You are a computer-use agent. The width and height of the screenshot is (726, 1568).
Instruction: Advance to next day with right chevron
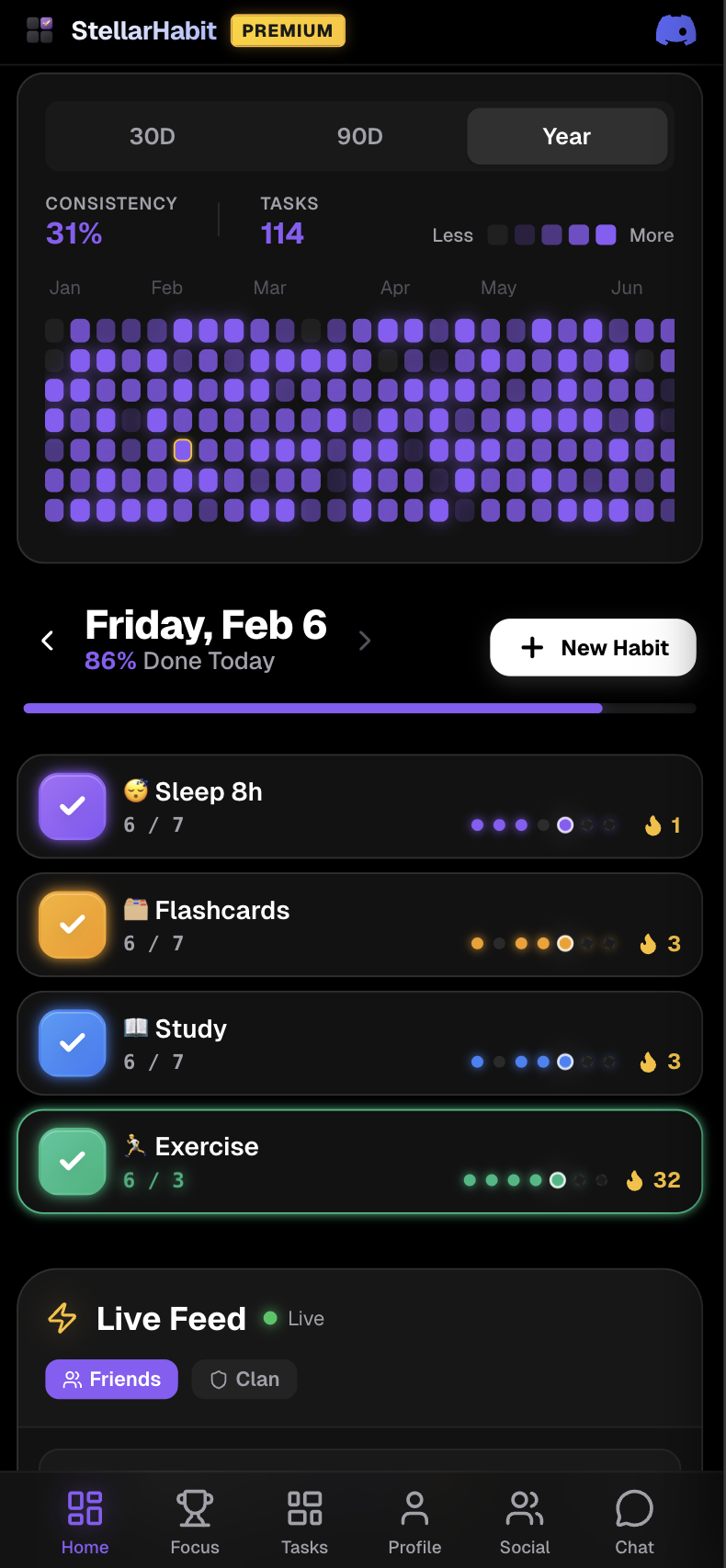click(364, 640)
